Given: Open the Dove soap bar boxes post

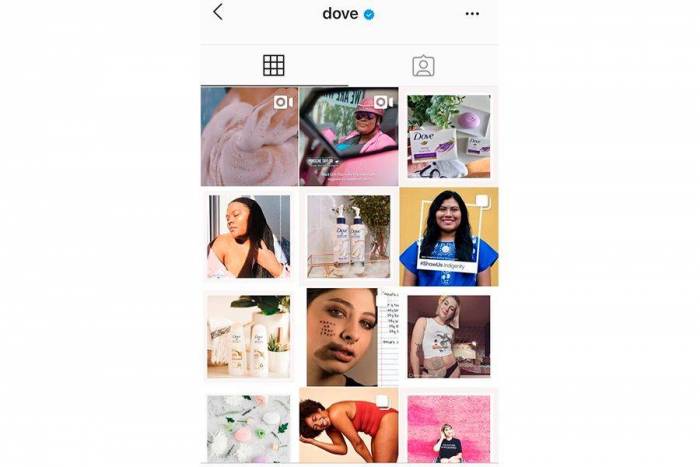Looking at the screenshot, I should (448, 136).
